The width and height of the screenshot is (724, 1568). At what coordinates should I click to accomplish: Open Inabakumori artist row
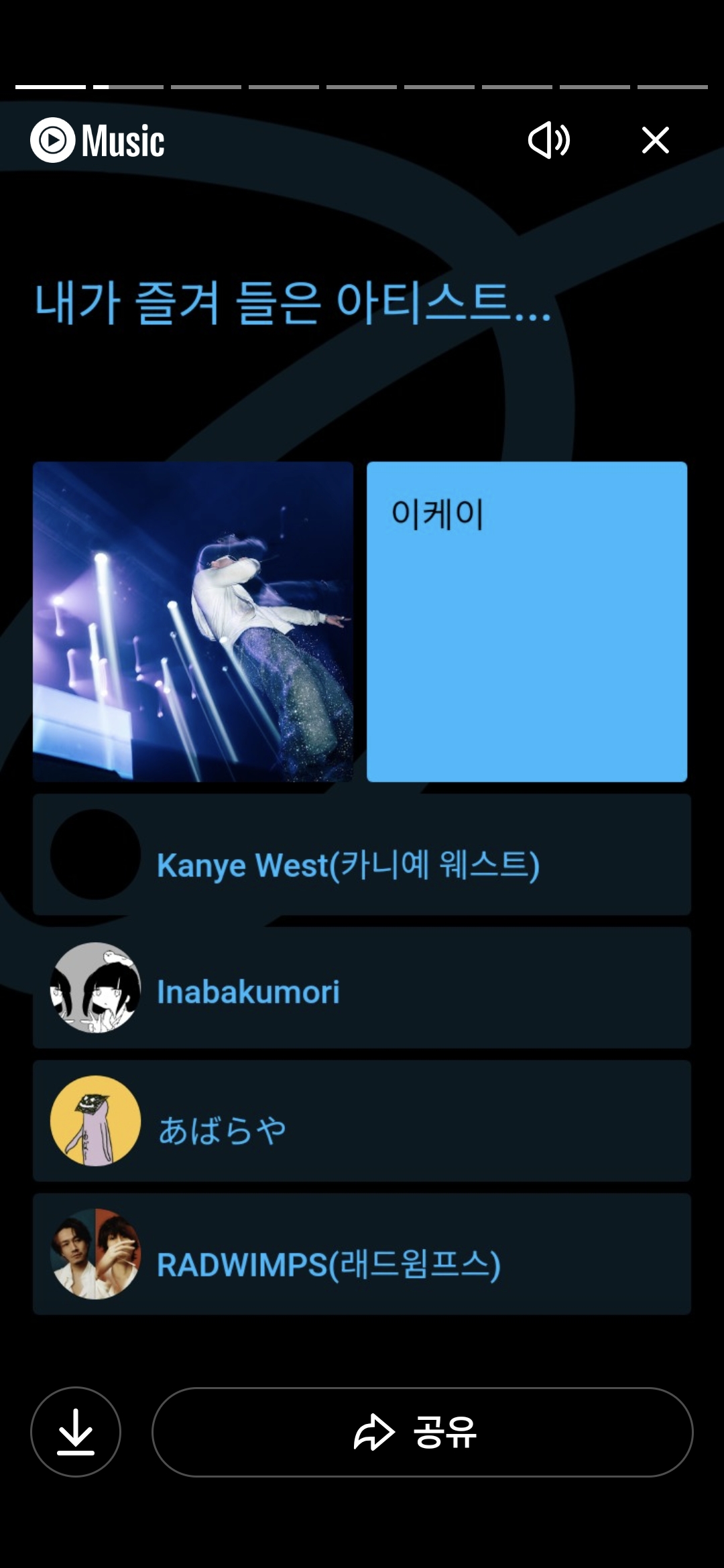coord(362,988)
